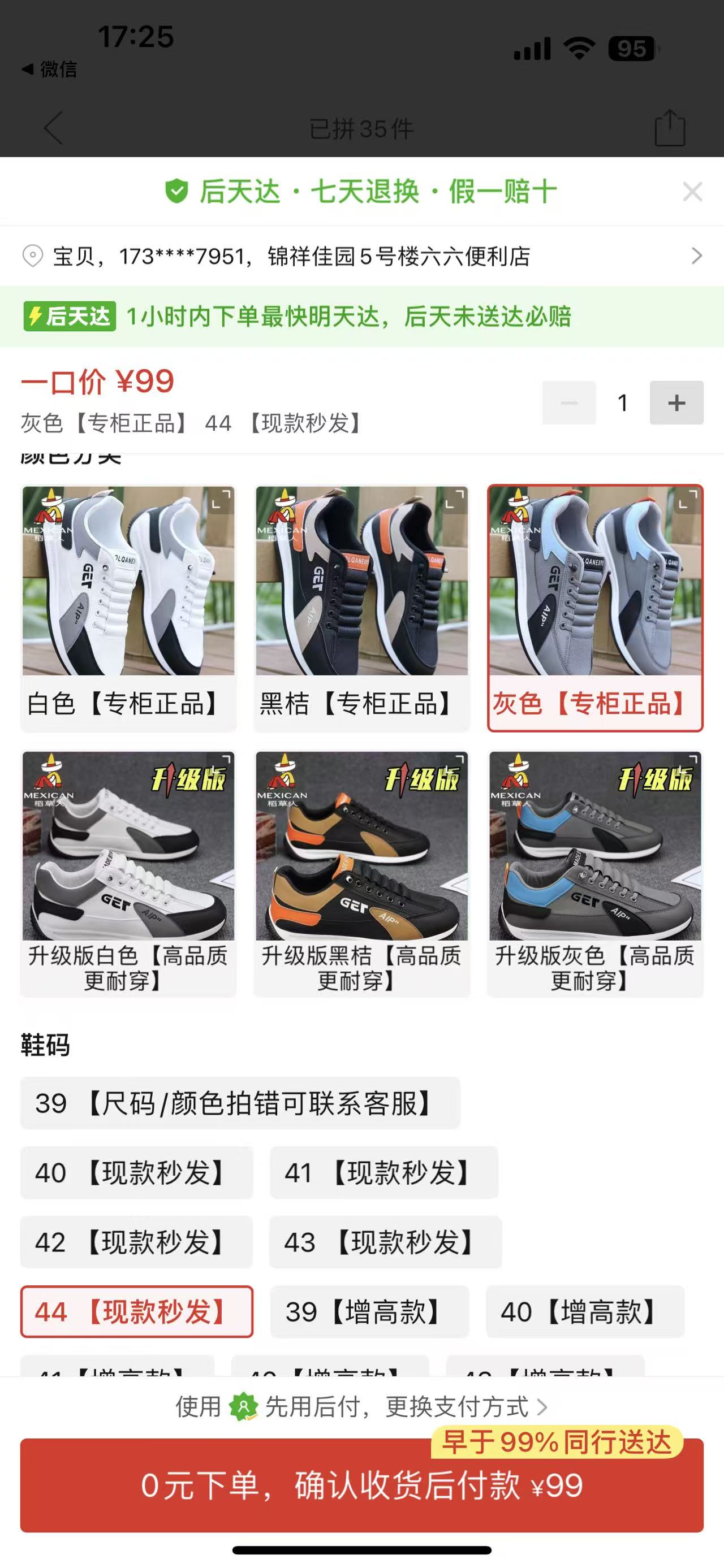Image resolution: width=724 pixels, height=1568 pixels.
Task: Select size 40【增高款】
Action: point(584,1311)
